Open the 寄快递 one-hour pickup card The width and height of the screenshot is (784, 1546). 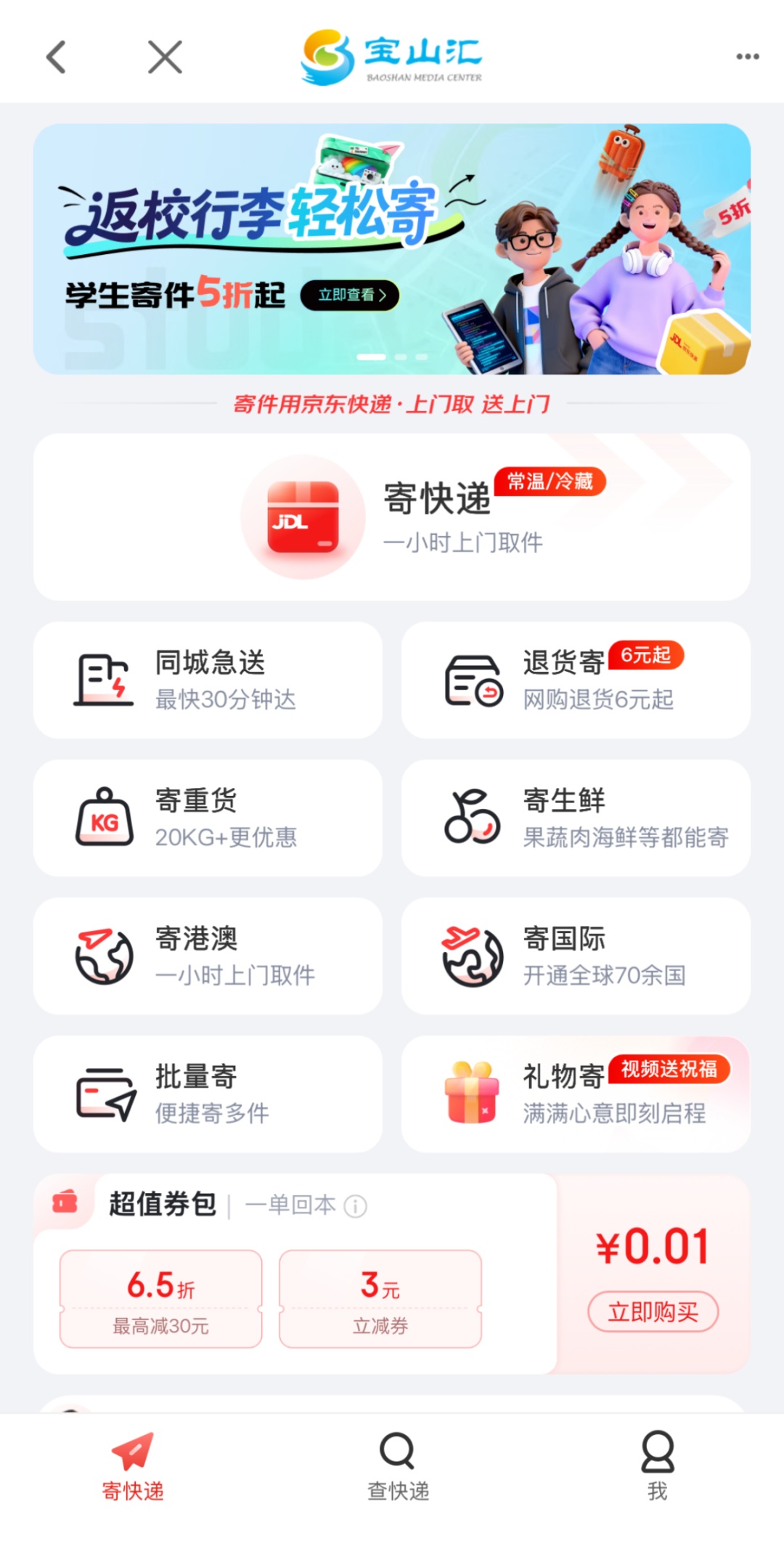[392, 517]
